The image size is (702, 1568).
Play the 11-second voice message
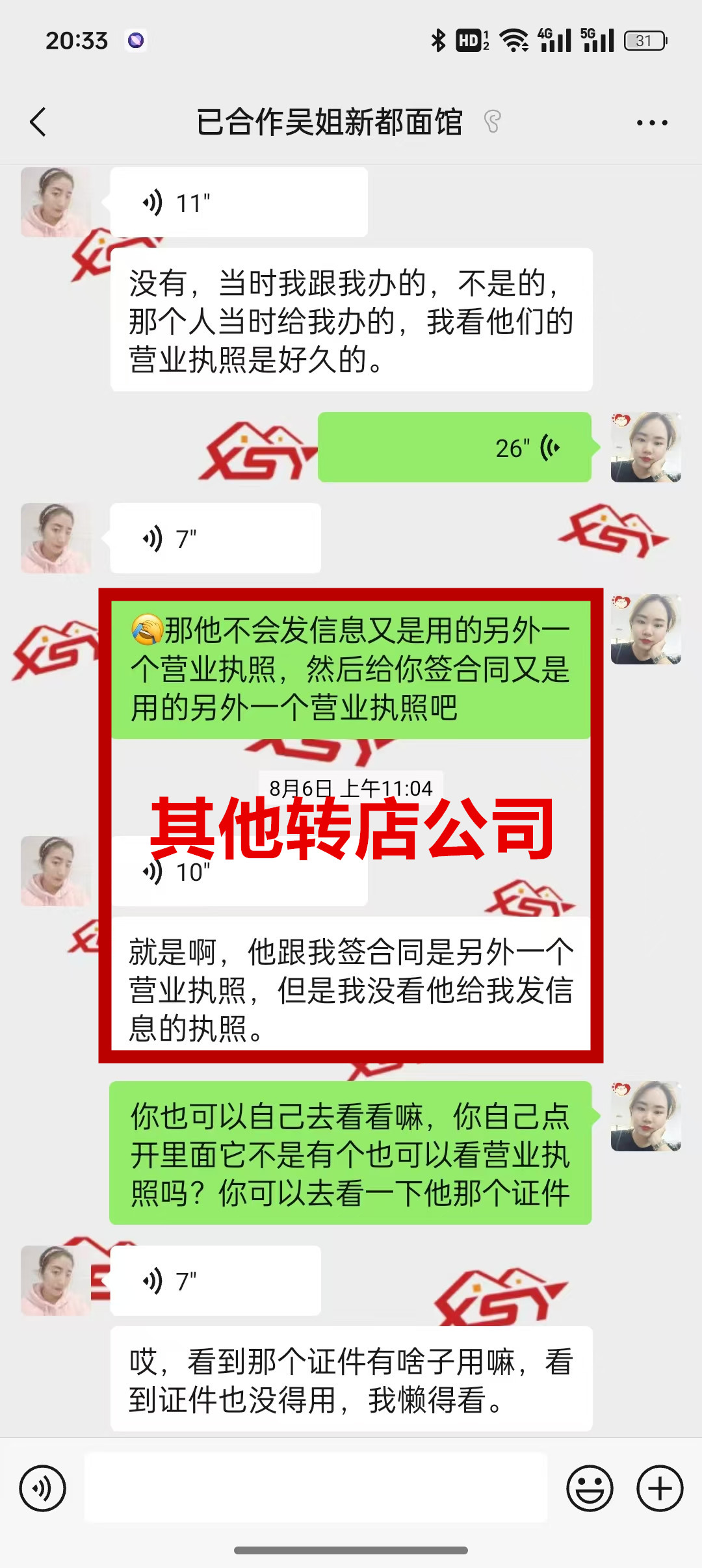[x=238, y=203]
